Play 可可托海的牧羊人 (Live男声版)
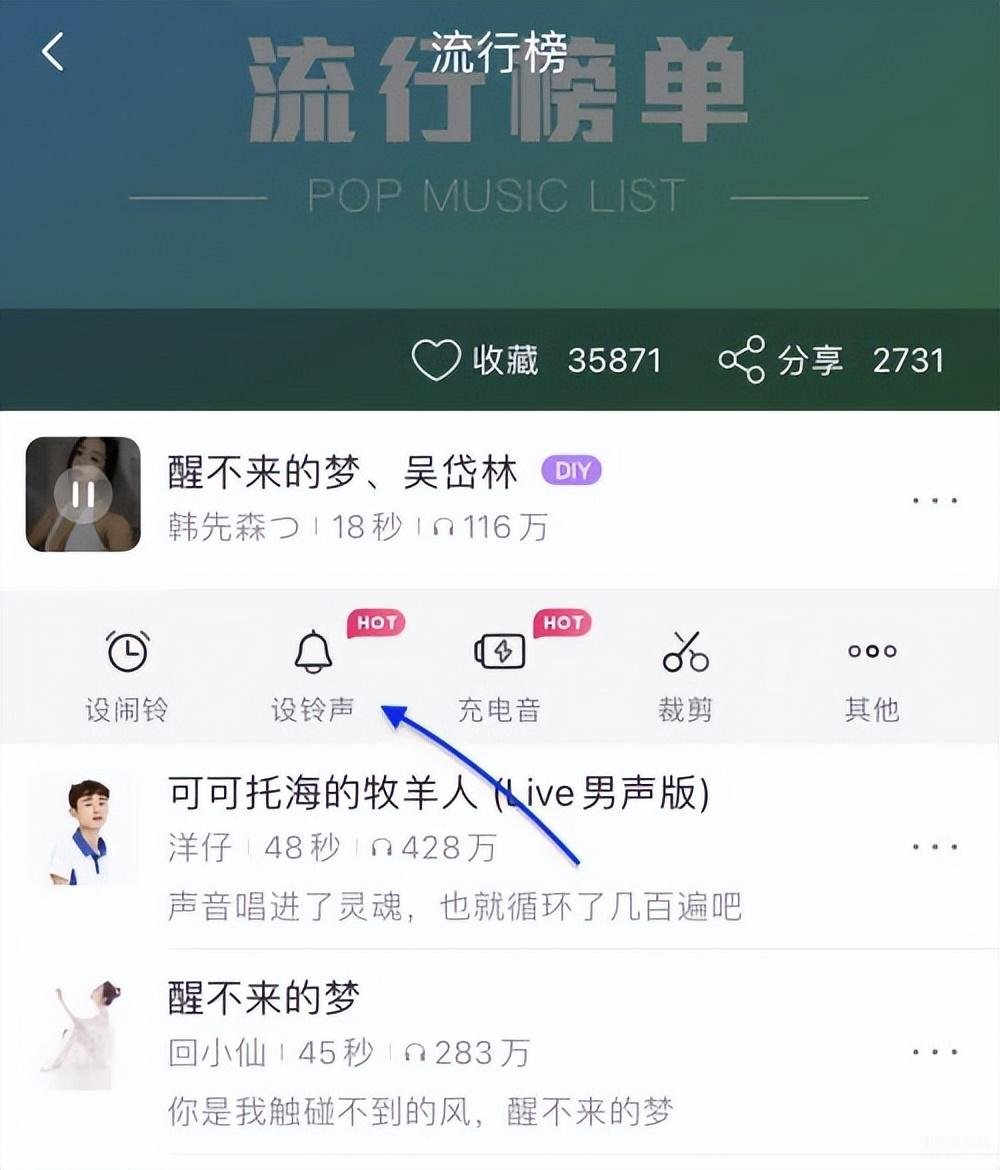The height and width of the screenshot is (1170, 1000). pyautogui.click(x=438, y=795)
